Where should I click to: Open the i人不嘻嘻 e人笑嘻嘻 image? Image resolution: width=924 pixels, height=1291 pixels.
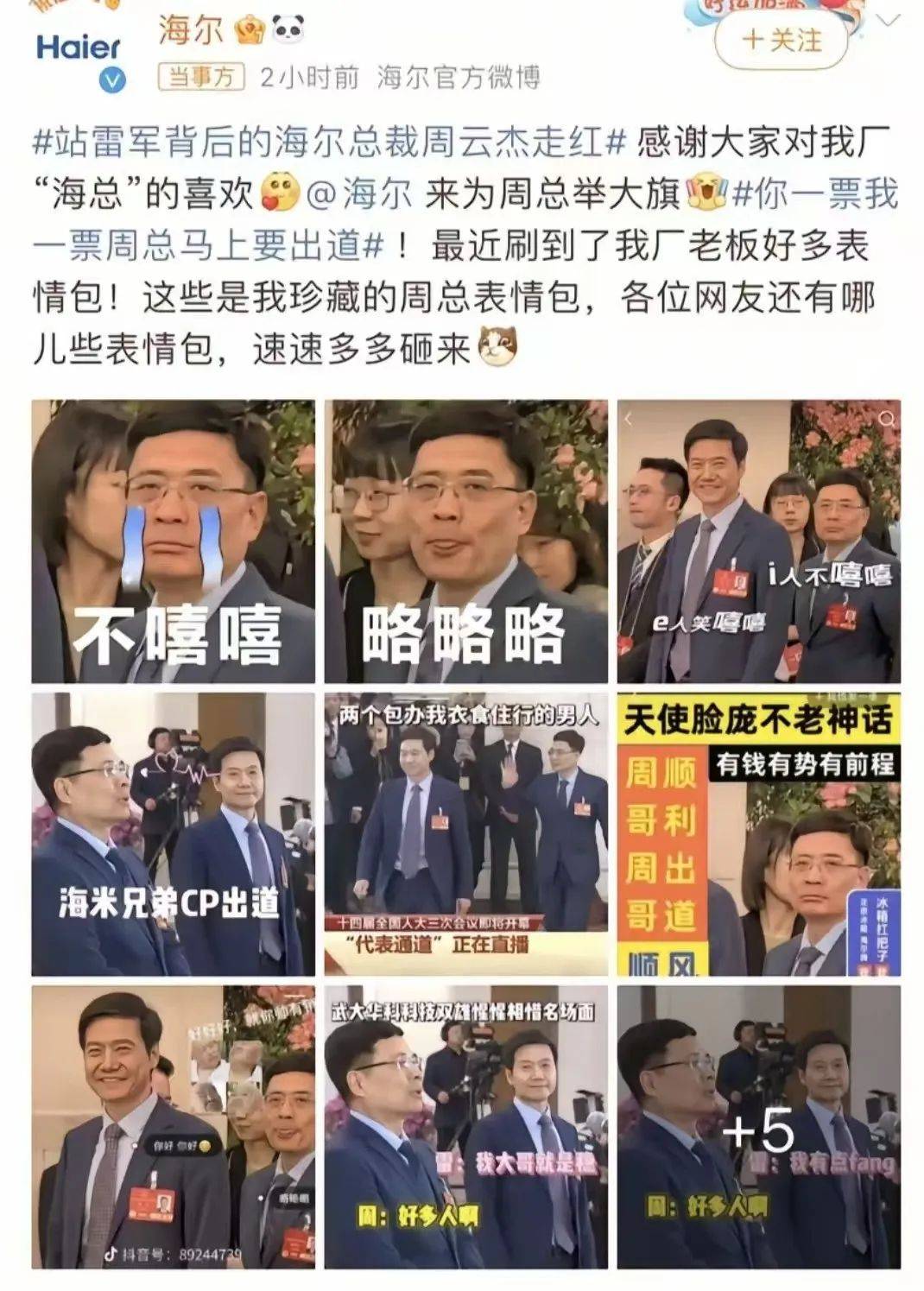(x=758, y=541)
